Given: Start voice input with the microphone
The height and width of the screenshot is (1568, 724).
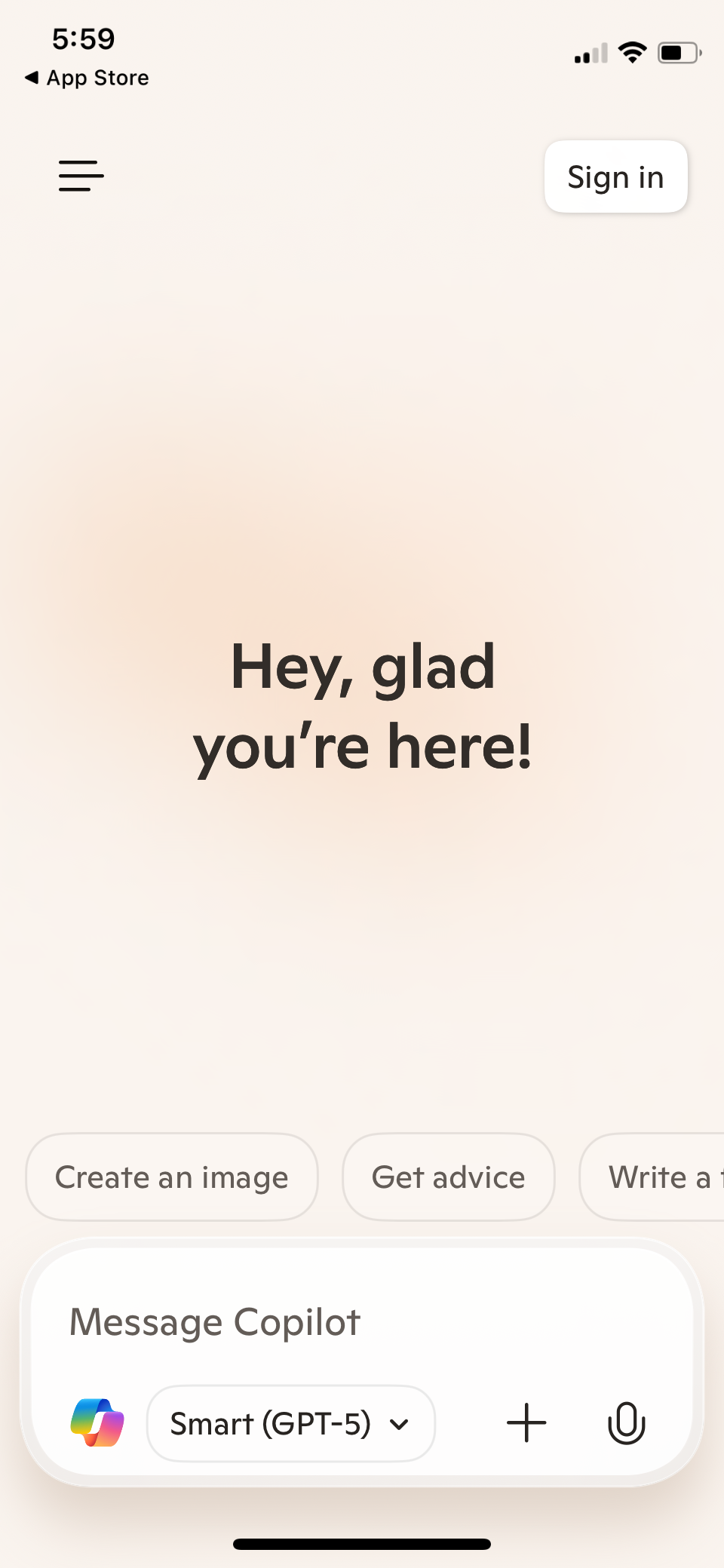Looking at the screenshot, I should [x=627, y=1423].
